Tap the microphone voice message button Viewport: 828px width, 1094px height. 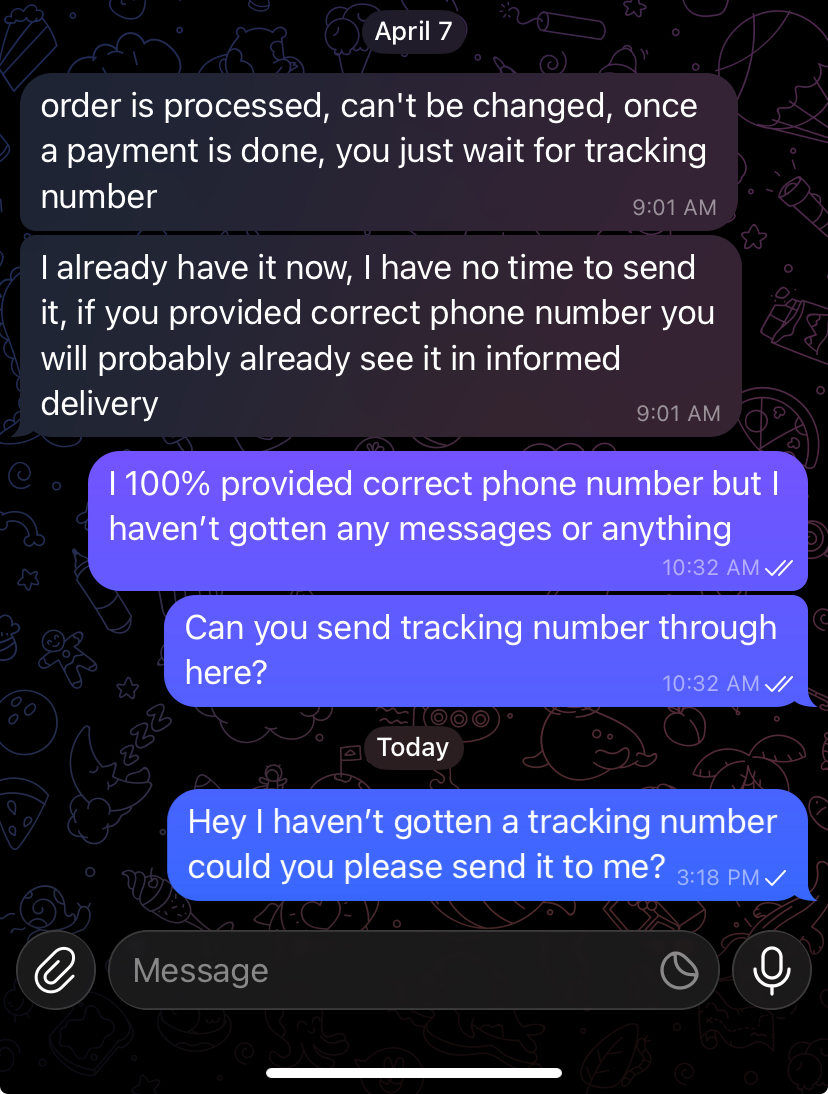point(771,970)
